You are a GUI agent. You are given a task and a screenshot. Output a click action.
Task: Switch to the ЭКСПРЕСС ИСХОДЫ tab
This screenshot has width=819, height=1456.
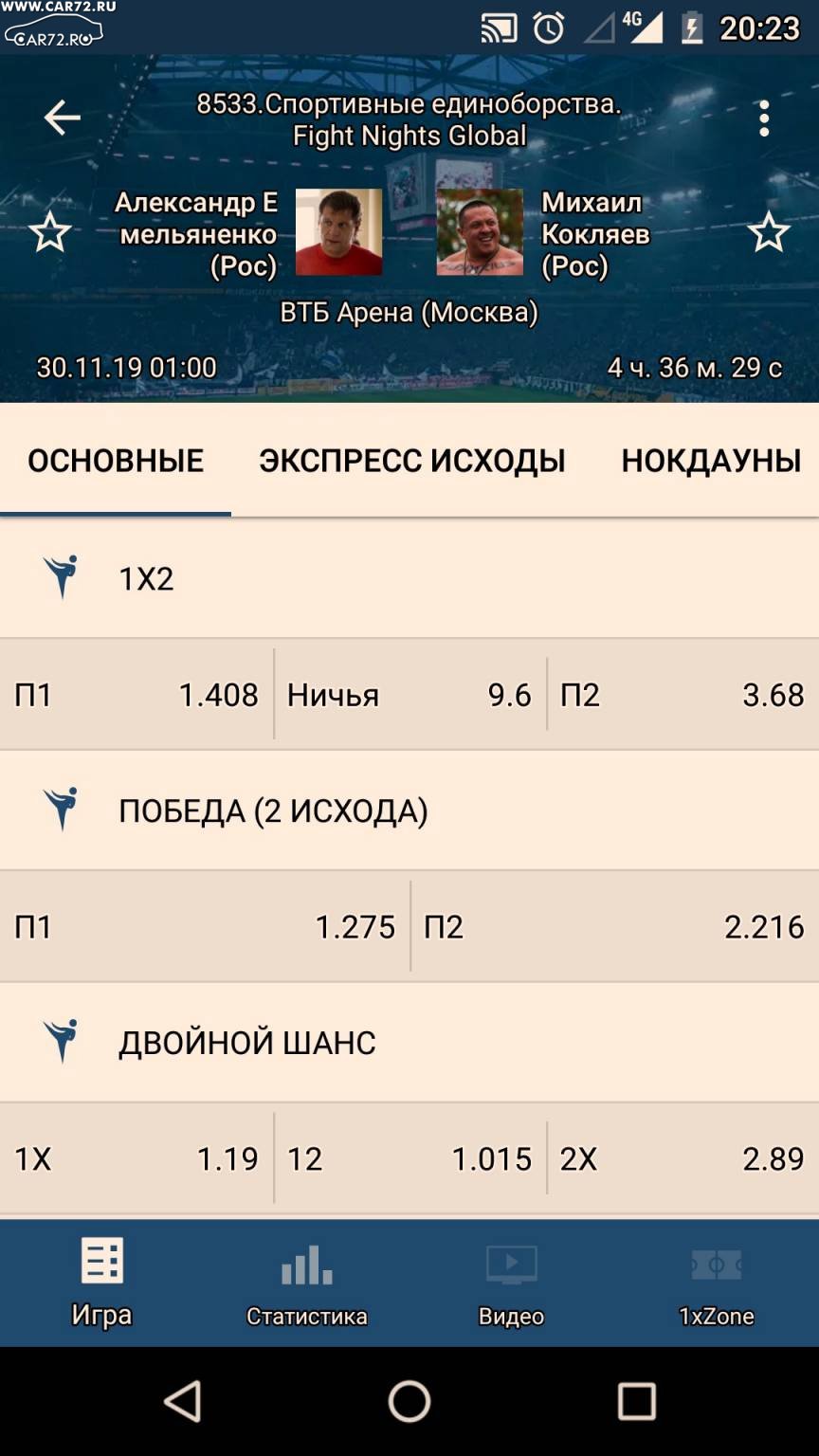click(412, 461)
